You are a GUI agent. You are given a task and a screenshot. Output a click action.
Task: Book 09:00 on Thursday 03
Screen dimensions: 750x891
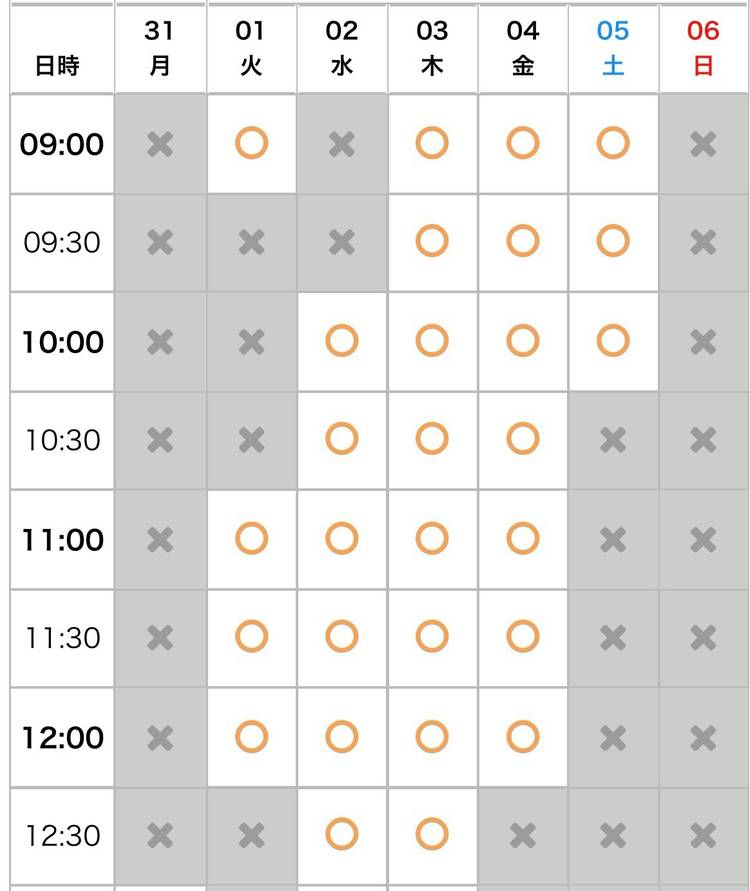(432, 144)
